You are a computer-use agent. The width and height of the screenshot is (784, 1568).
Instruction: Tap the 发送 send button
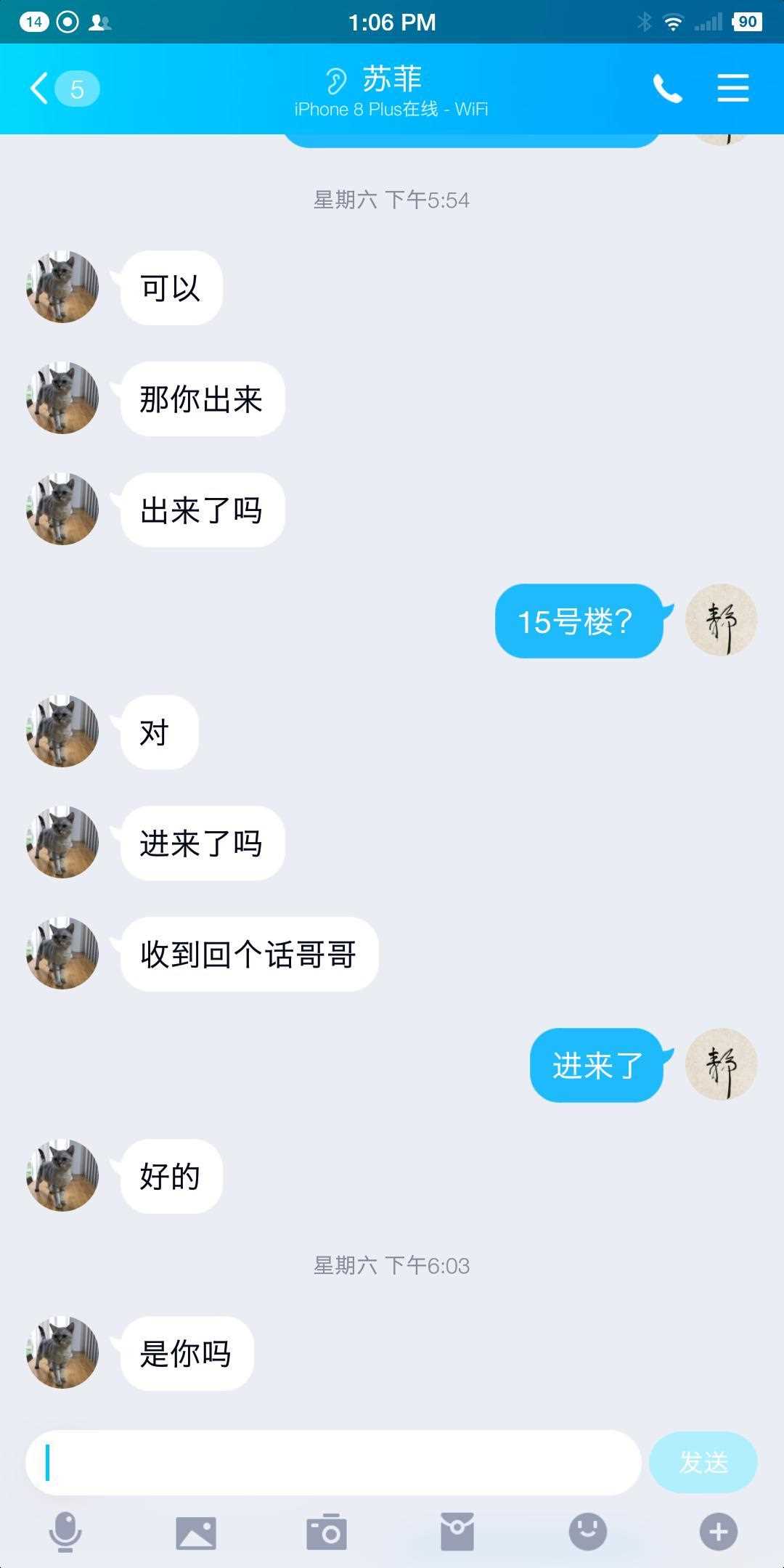703,1462
